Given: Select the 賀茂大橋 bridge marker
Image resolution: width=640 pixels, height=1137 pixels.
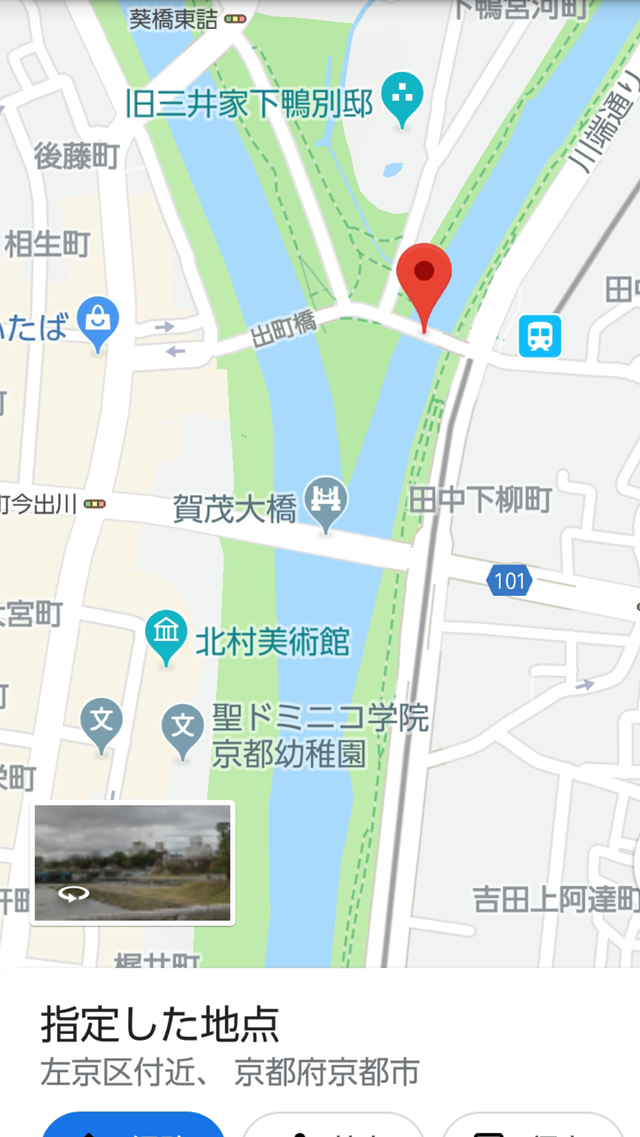Looking at the screenshot, I should point(325,500).
